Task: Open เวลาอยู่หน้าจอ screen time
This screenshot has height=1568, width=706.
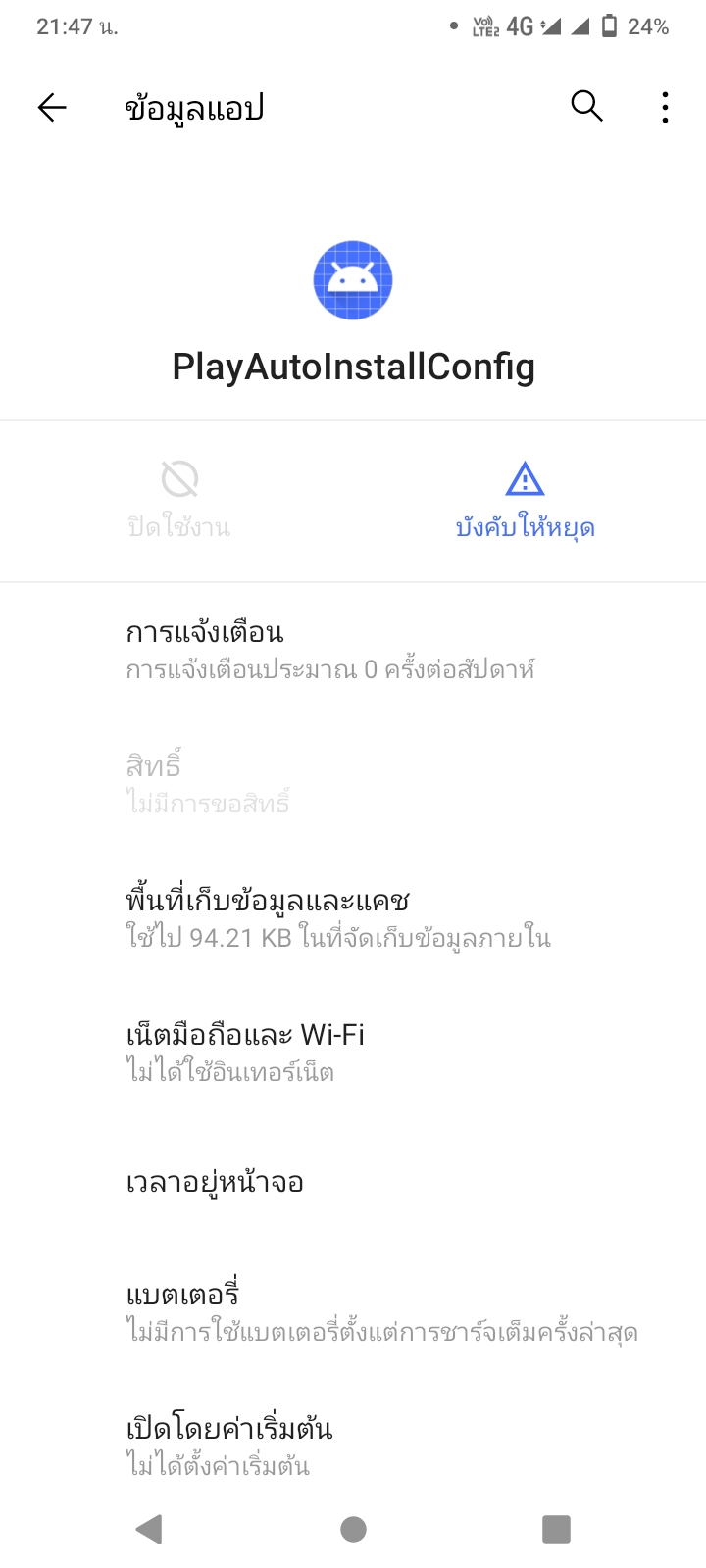Action: (x=353, y=1182)
